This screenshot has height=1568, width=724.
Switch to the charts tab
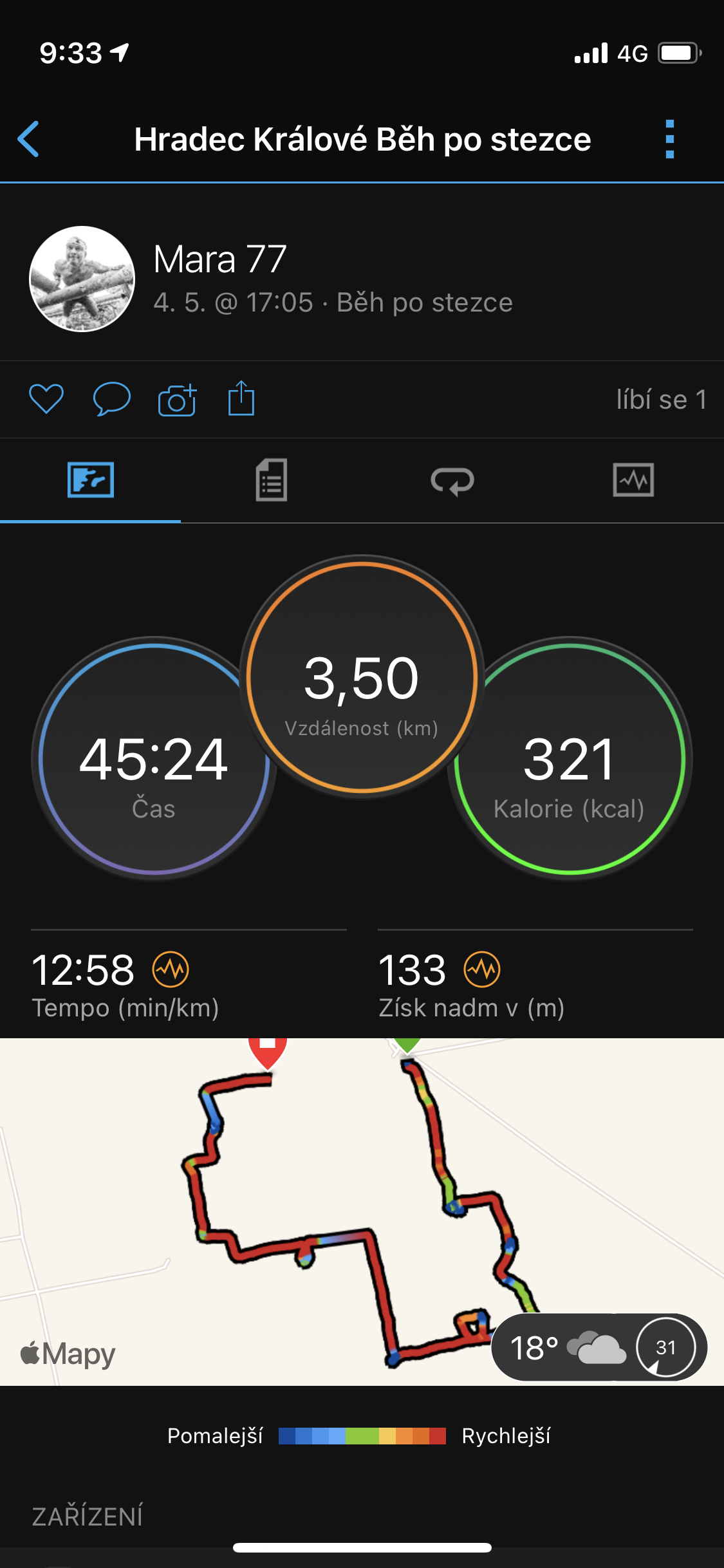pyautogui.click(x=633, y=480)
